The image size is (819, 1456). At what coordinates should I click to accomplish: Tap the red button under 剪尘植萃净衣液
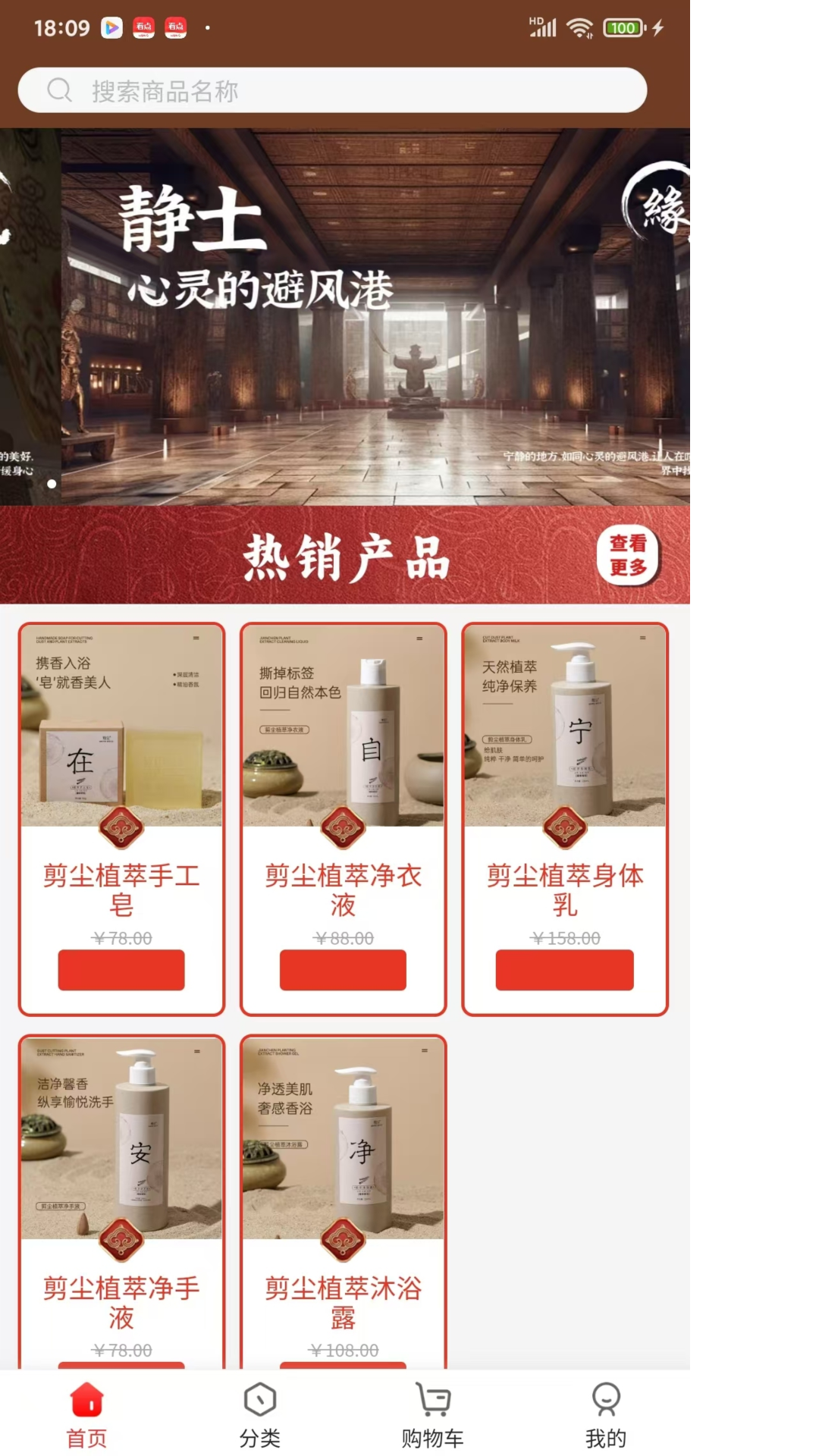point(343,970)
